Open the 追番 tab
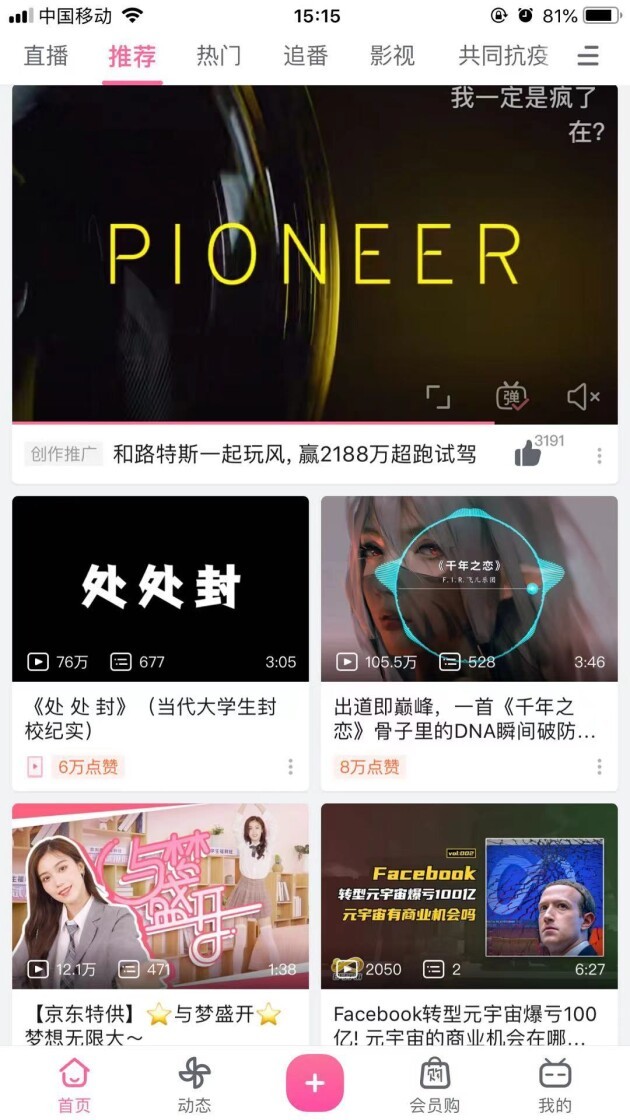Screen dimensions: 630x1120 tap(305, 55)
